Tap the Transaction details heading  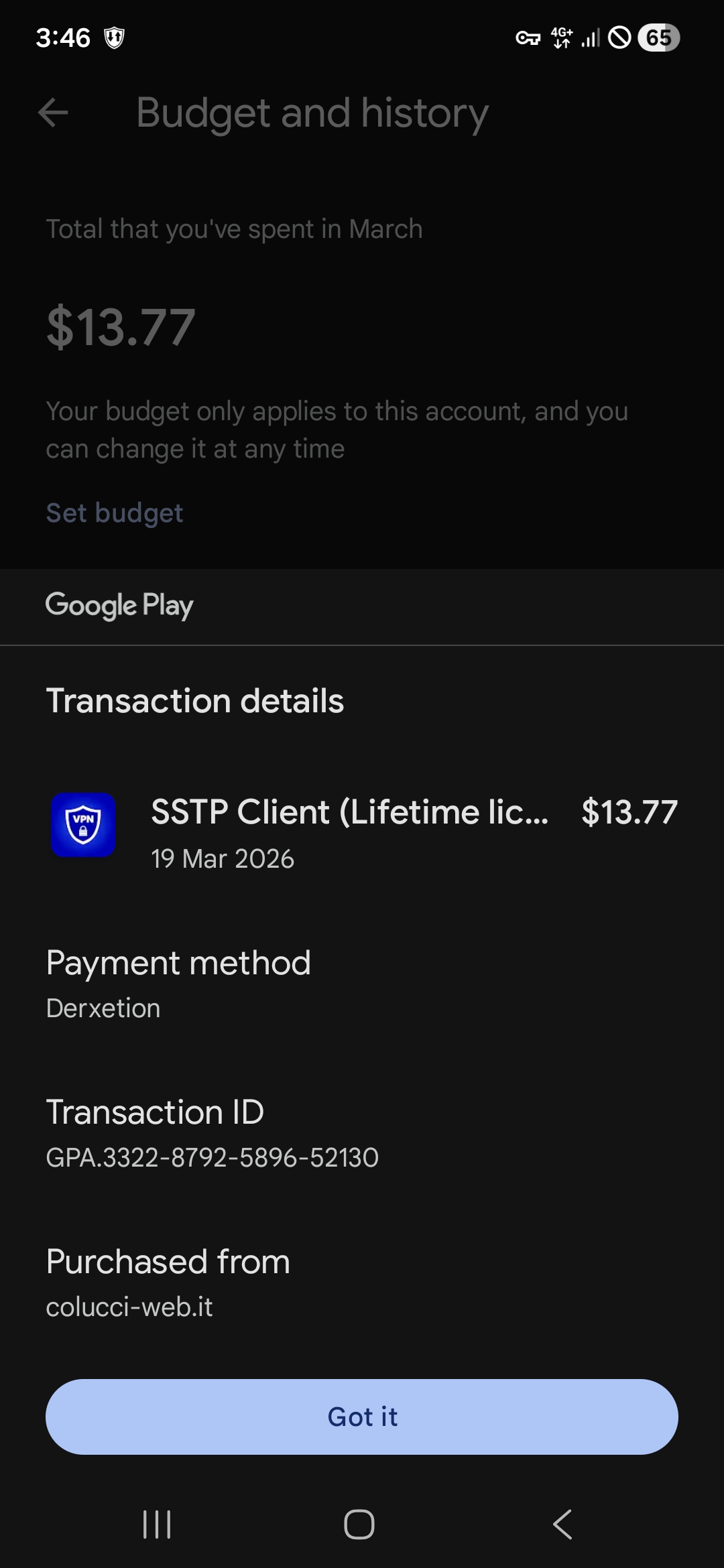coord(196,701)
